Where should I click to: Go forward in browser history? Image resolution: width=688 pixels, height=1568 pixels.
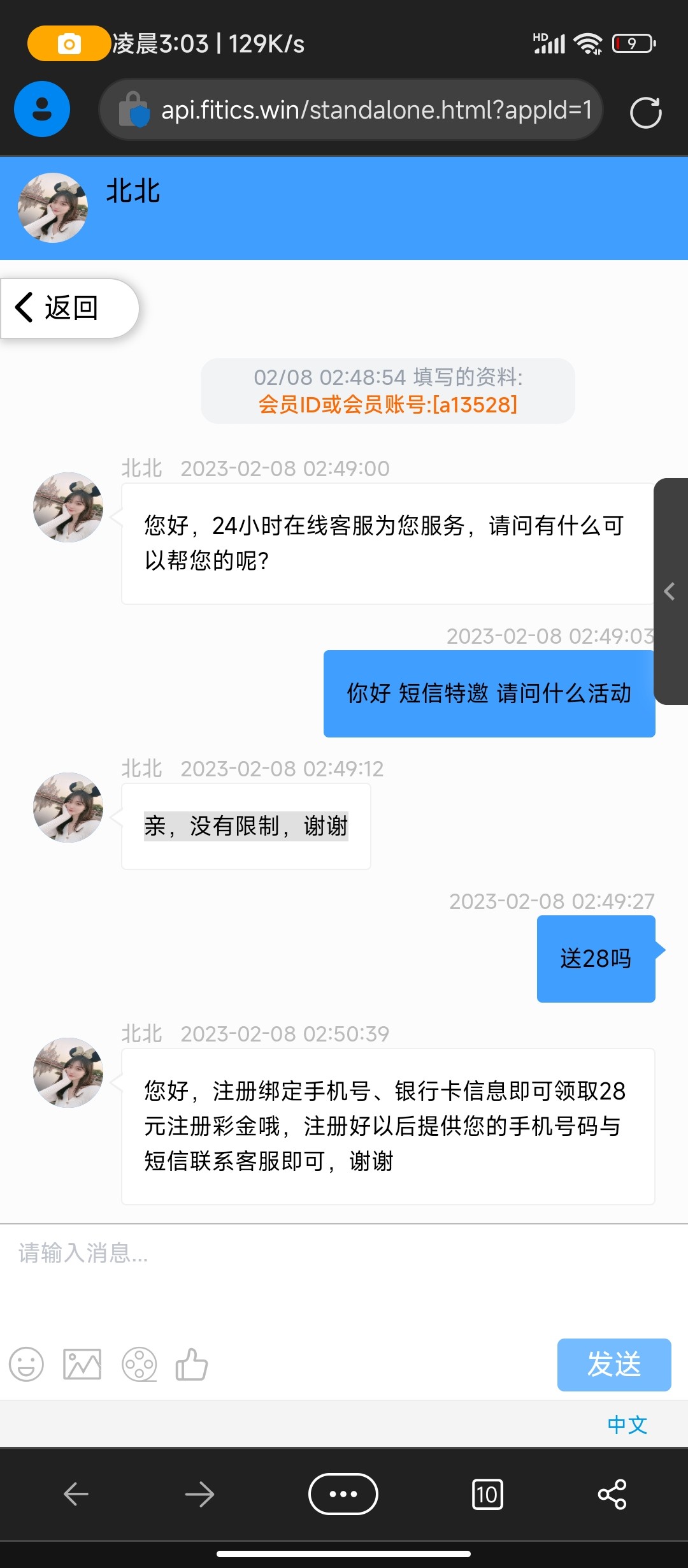(199, 1493)
